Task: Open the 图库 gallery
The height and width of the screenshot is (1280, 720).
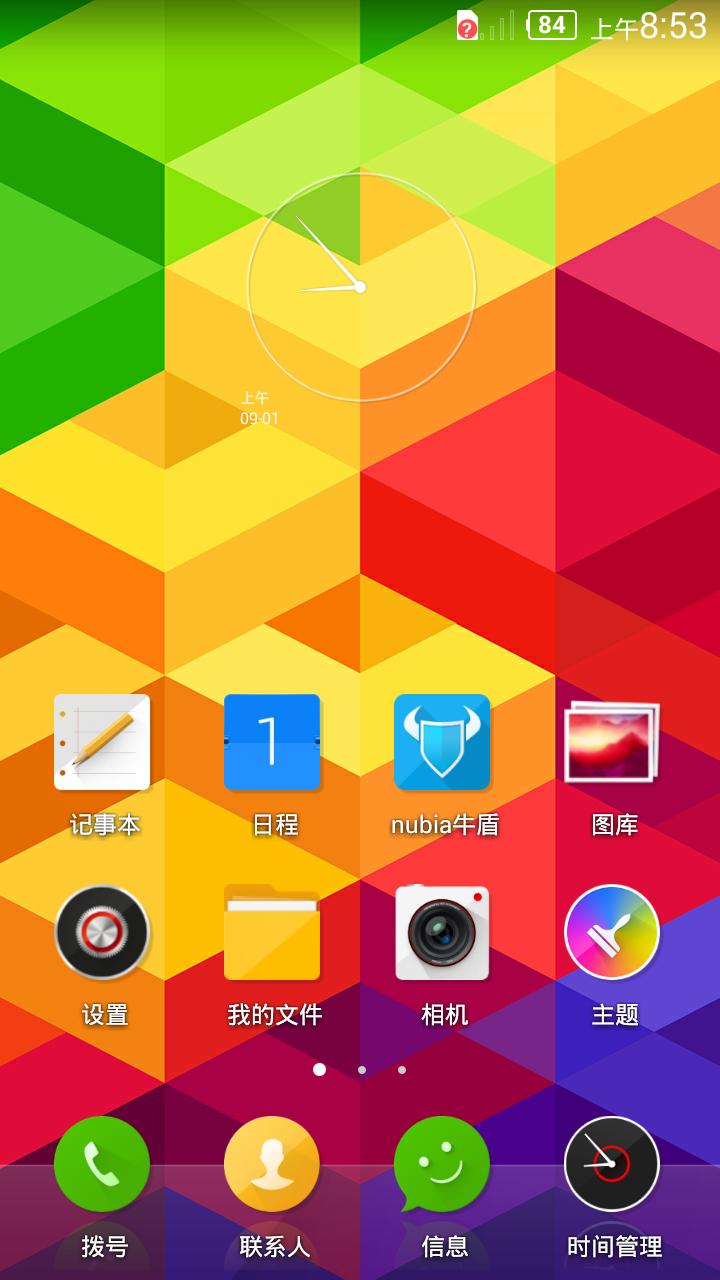Action: (612, 742)
